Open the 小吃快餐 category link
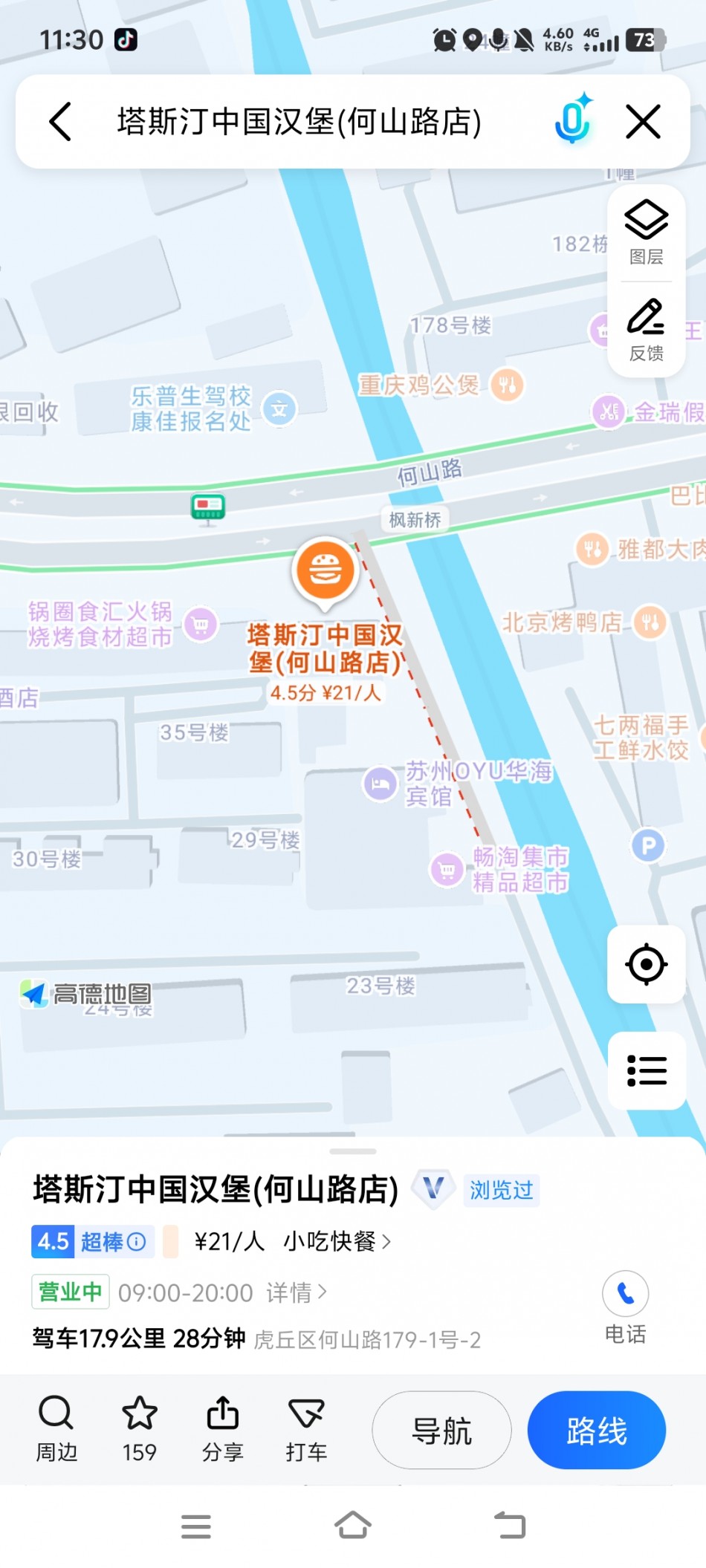 click(337, 1241)
